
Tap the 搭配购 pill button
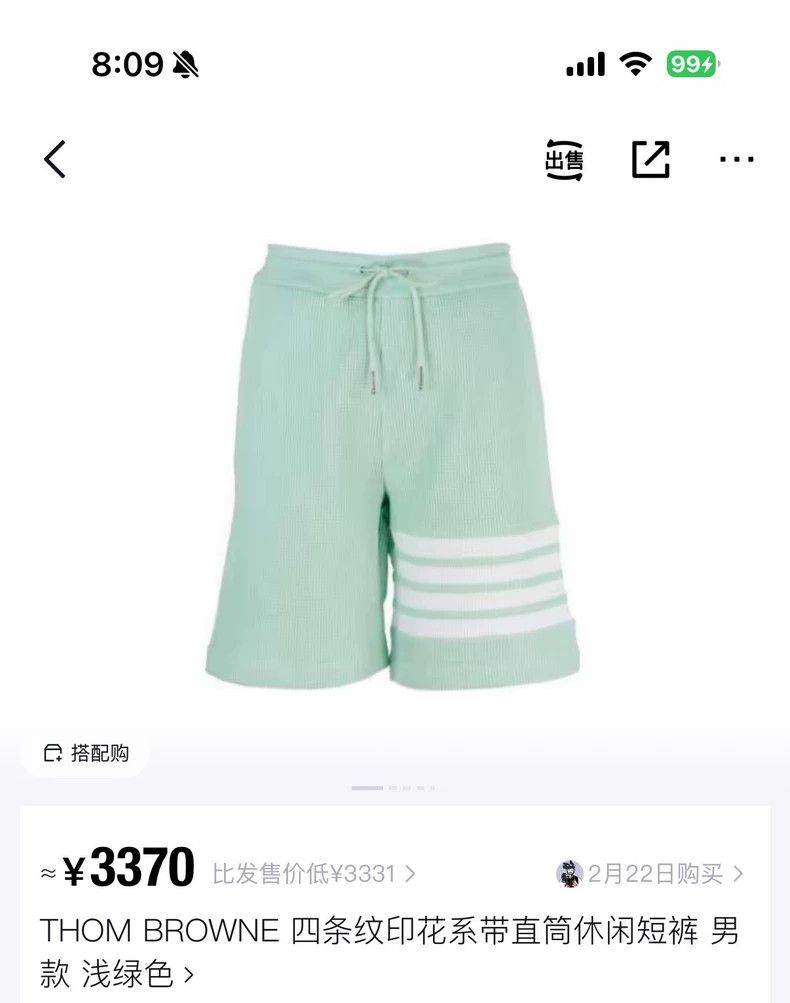[85, 754]
